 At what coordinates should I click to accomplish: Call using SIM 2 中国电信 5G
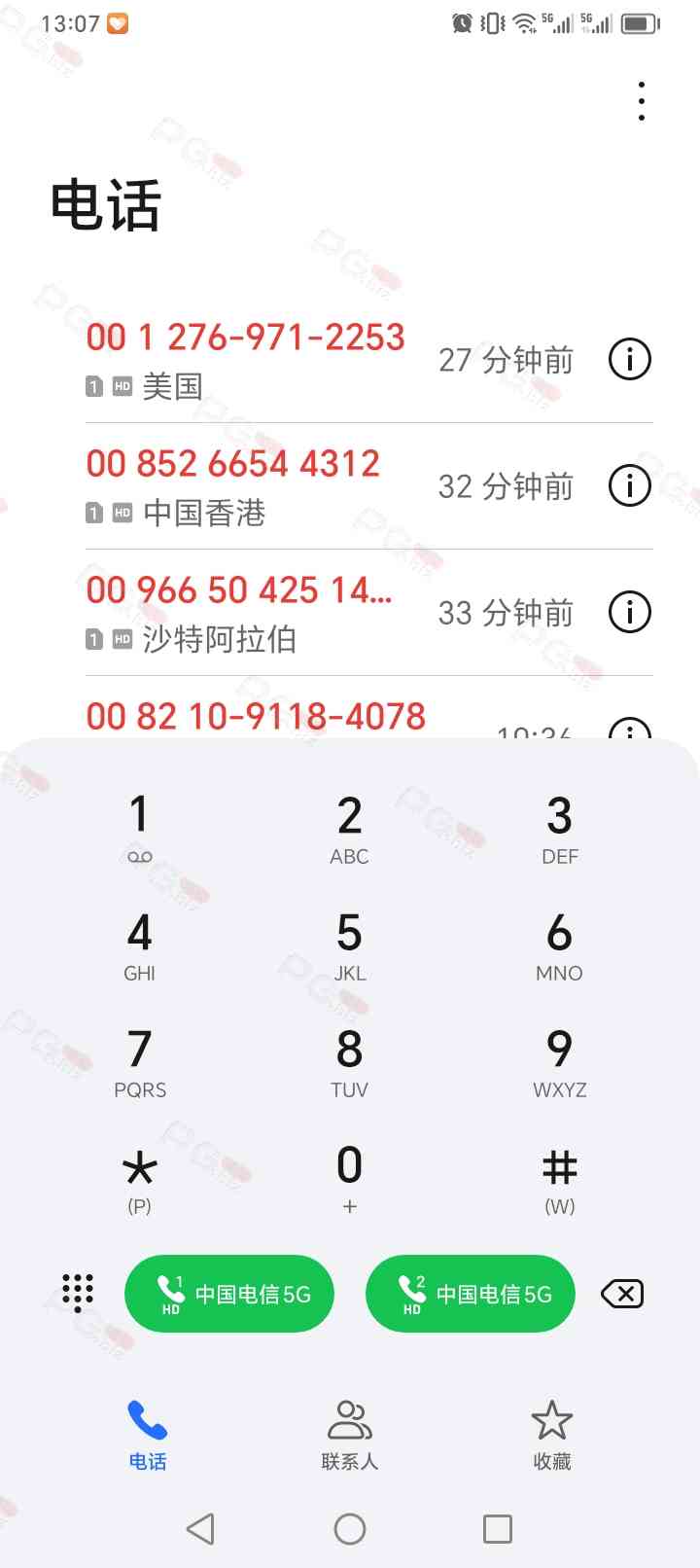470,1294
